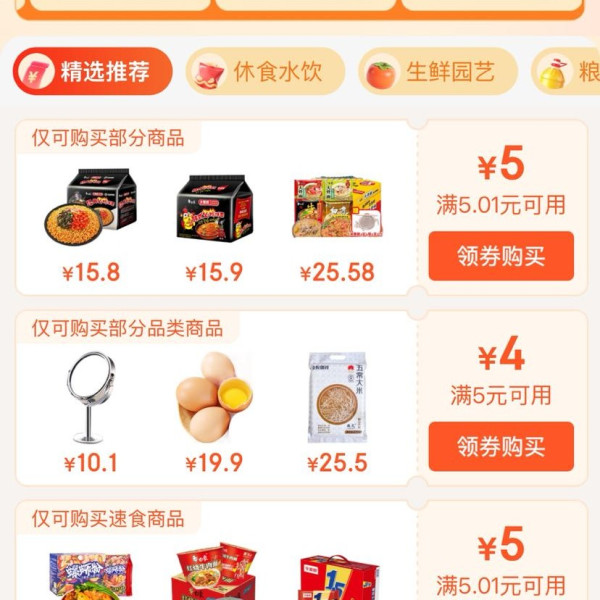The height and width of the screenshot is (600, 600).
Task: Open the 生鲜园艺 category tab
Action: click(438, 72)
